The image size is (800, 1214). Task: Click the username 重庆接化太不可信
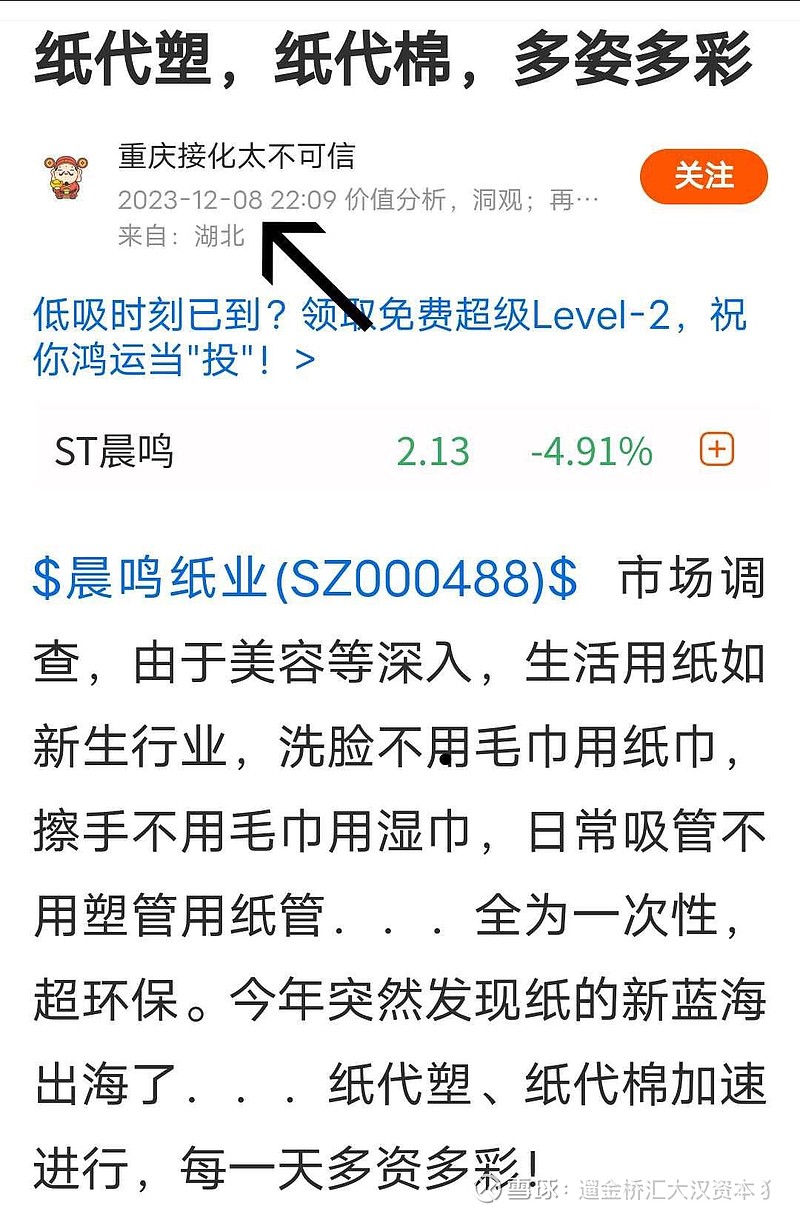pyautogui.click(x=240, y=155)
